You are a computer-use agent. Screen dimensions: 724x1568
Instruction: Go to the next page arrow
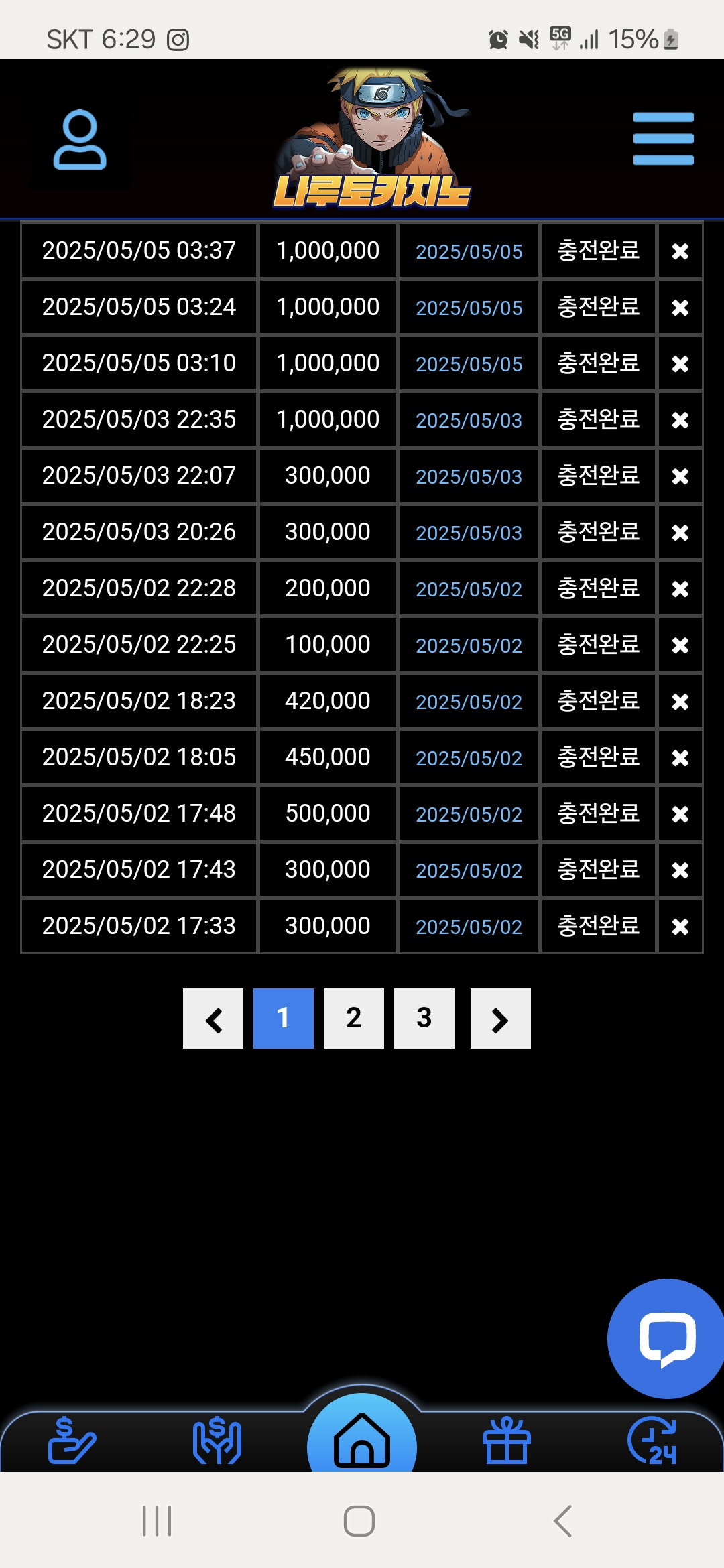pos(501,1018)
